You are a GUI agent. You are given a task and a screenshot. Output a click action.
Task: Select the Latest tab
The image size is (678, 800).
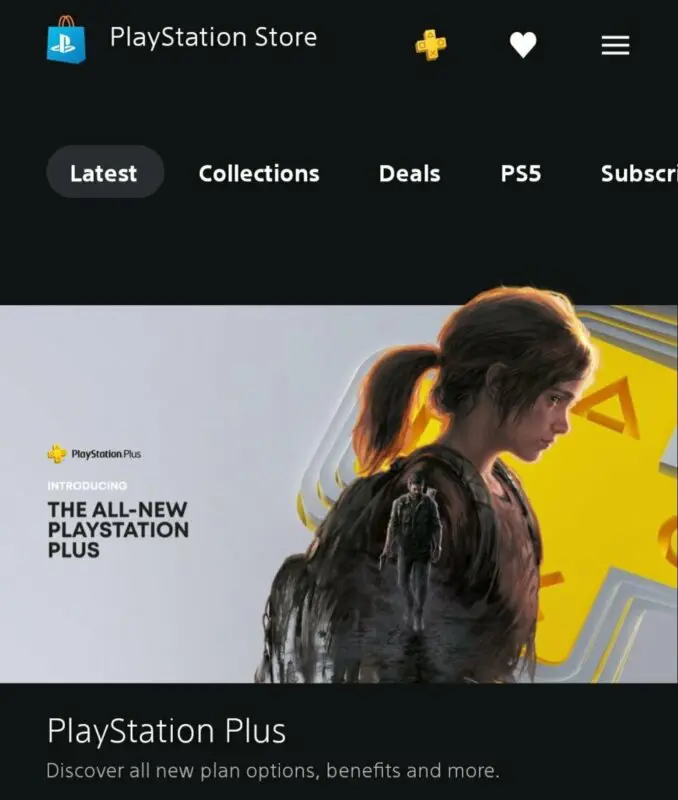tap(104, 173)
